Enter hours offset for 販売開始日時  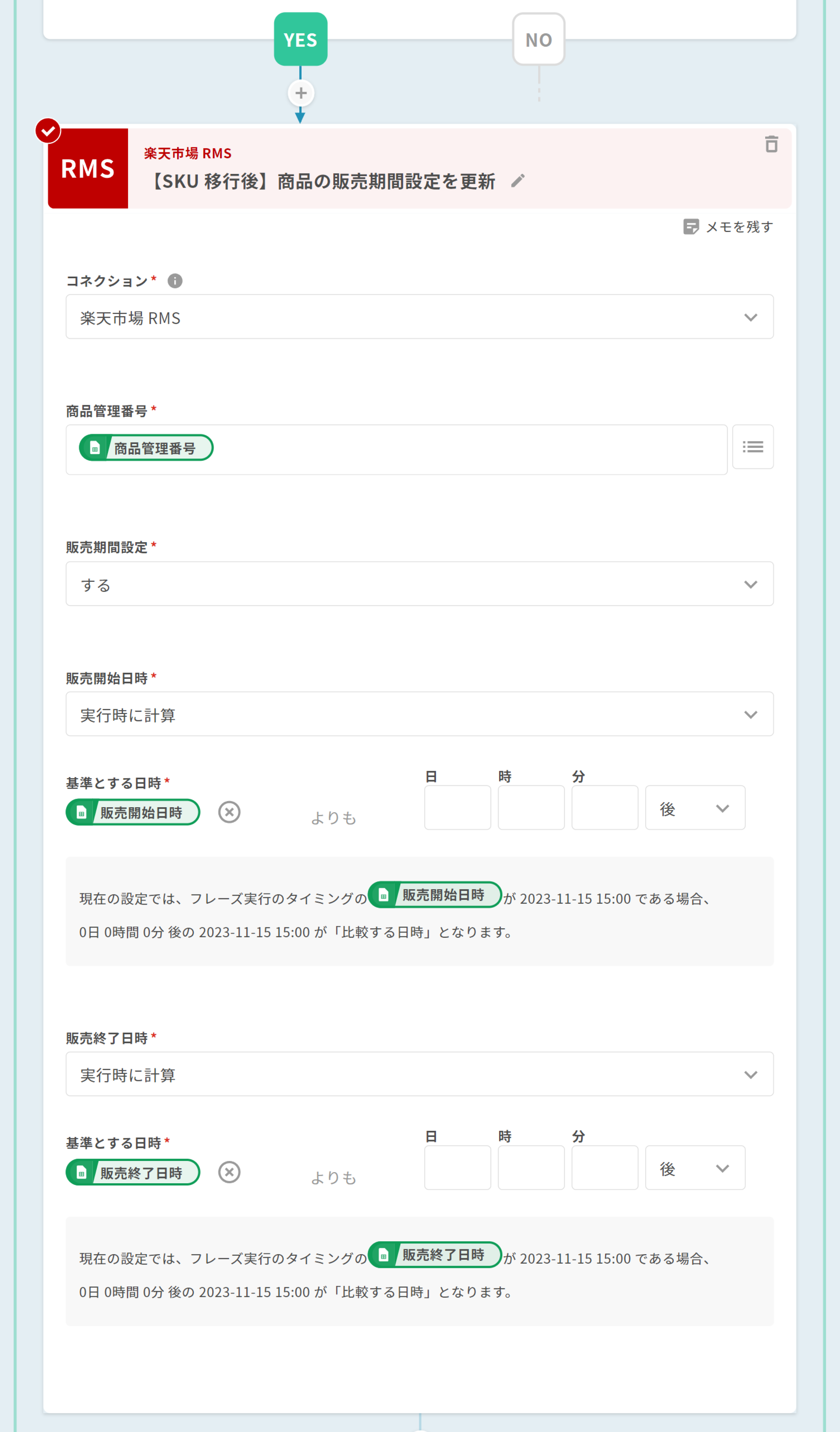tap(531, 808)
